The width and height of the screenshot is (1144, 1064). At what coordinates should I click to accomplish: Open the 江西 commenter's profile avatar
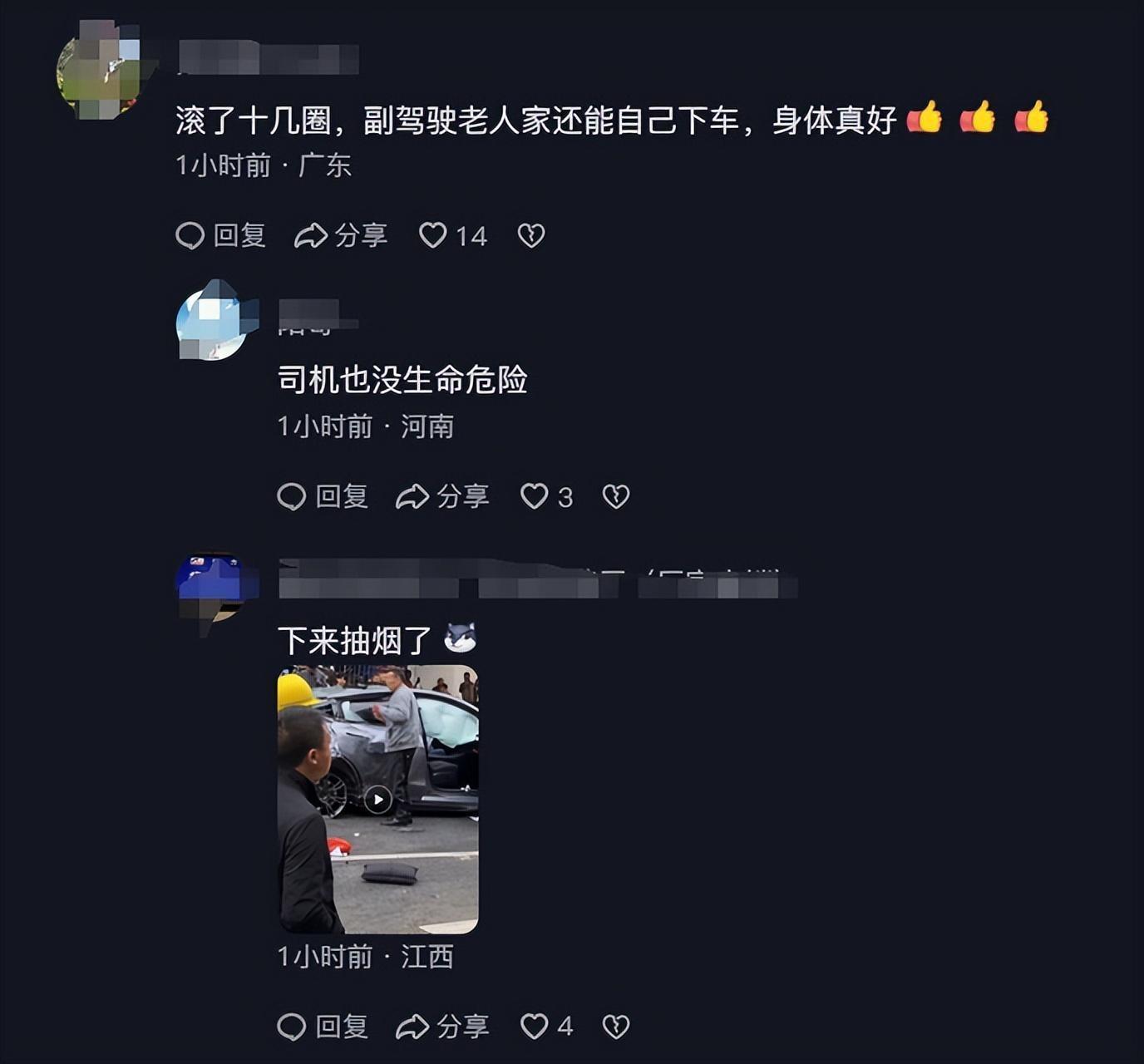(x=214, y=587)
